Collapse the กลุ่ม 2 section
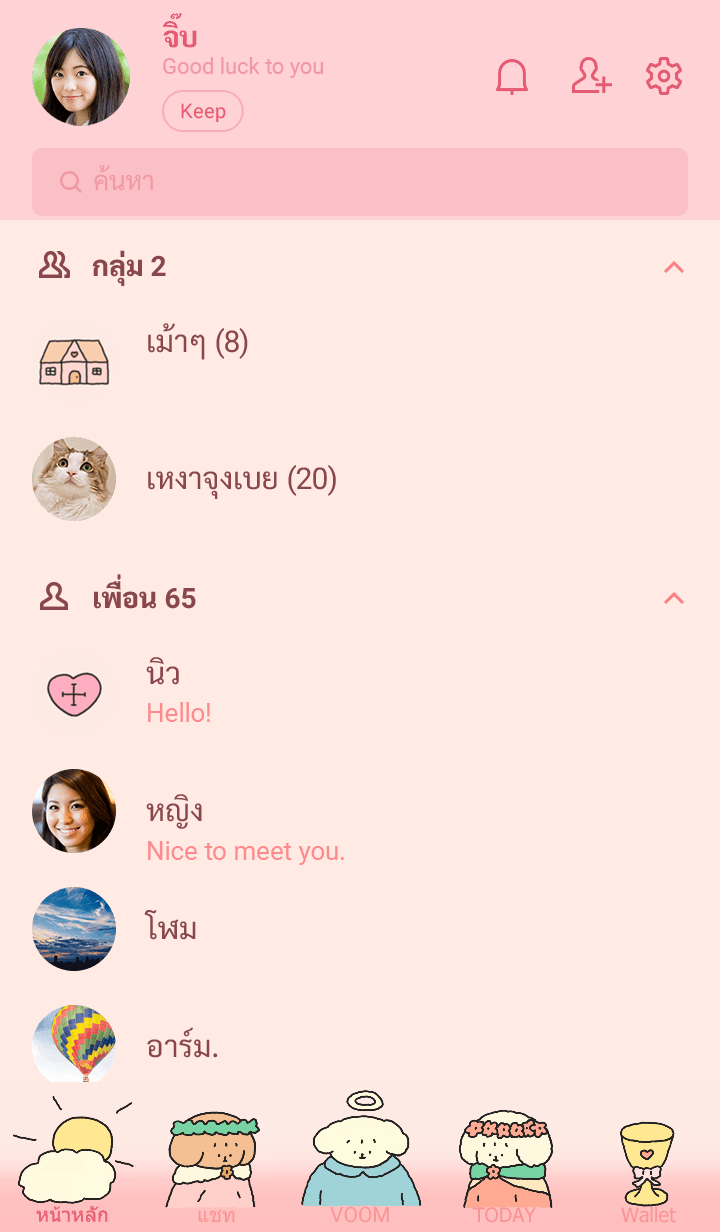Image resolution: width=720 pixels, height=1232 pixels. tap(674, 267)
